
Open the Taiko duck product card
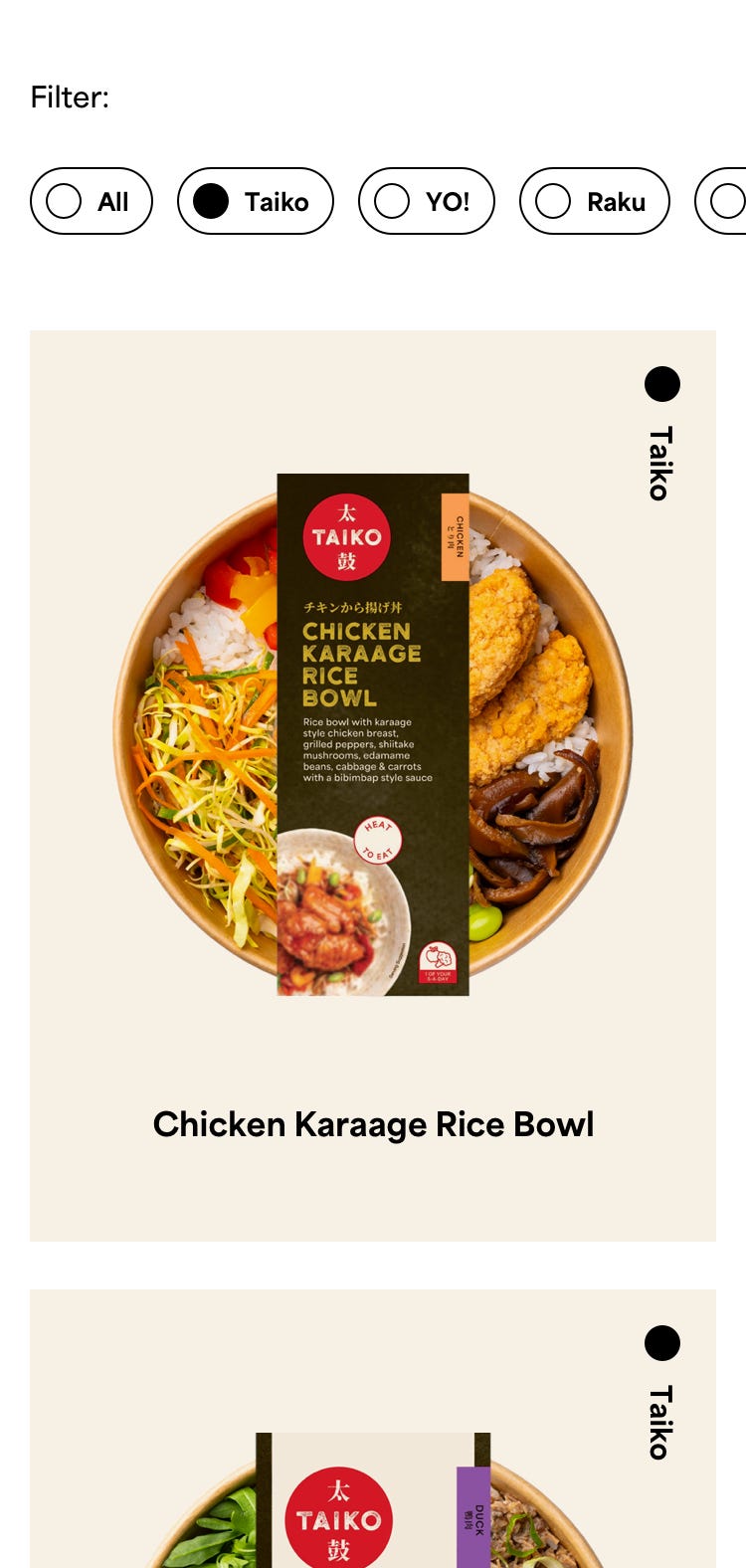[373, 1472]
